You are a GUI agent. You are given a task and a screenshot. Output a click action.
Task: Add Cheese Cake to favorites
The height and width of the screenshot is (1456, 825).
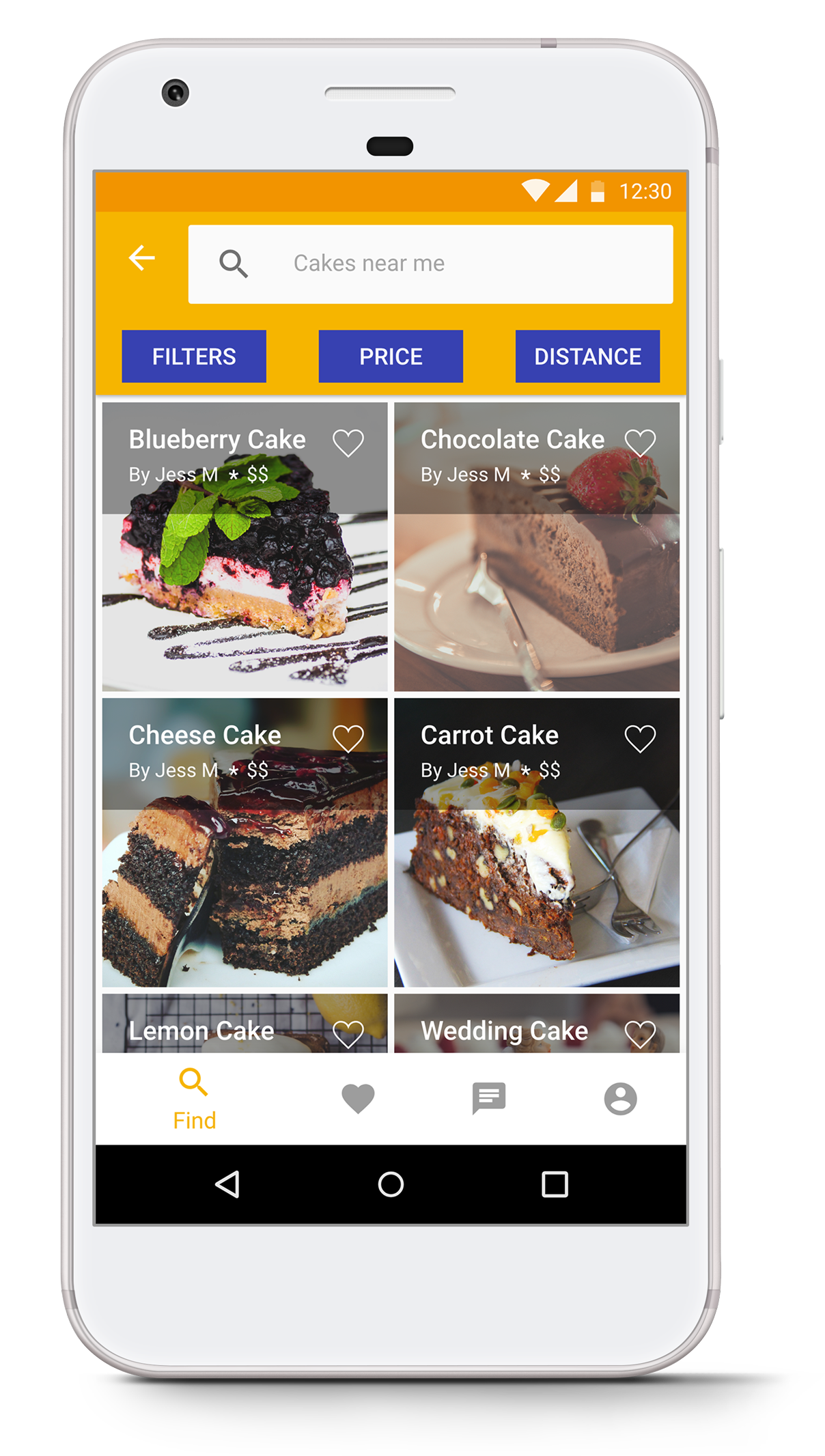tap(348, 738)
